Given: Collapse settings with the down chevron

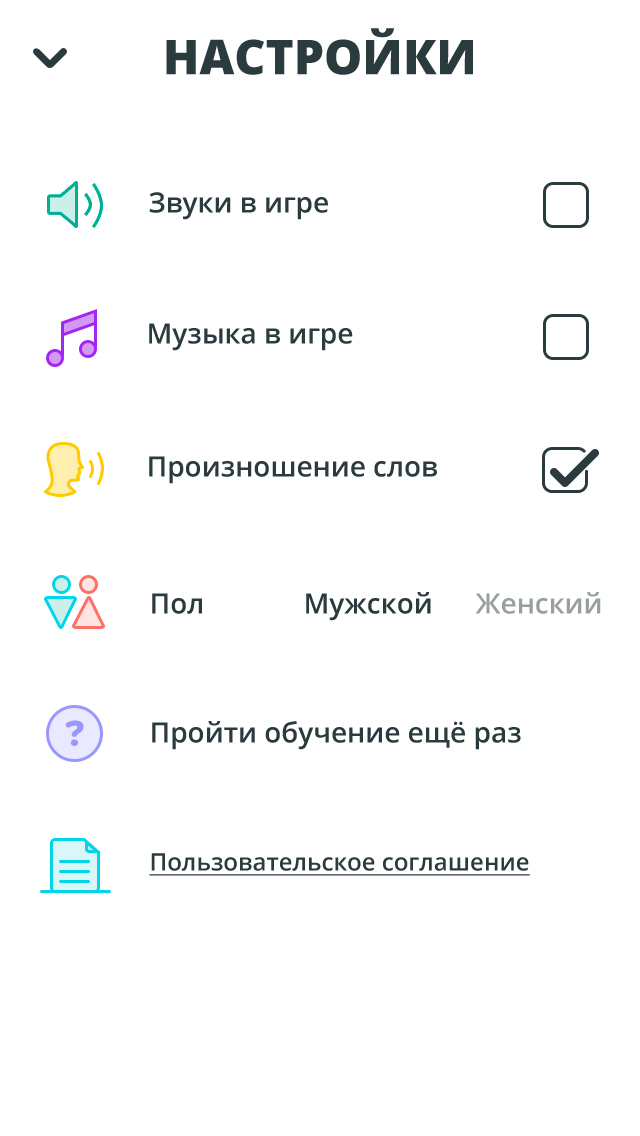Looking at the screenshot, I should pos(49,58).
